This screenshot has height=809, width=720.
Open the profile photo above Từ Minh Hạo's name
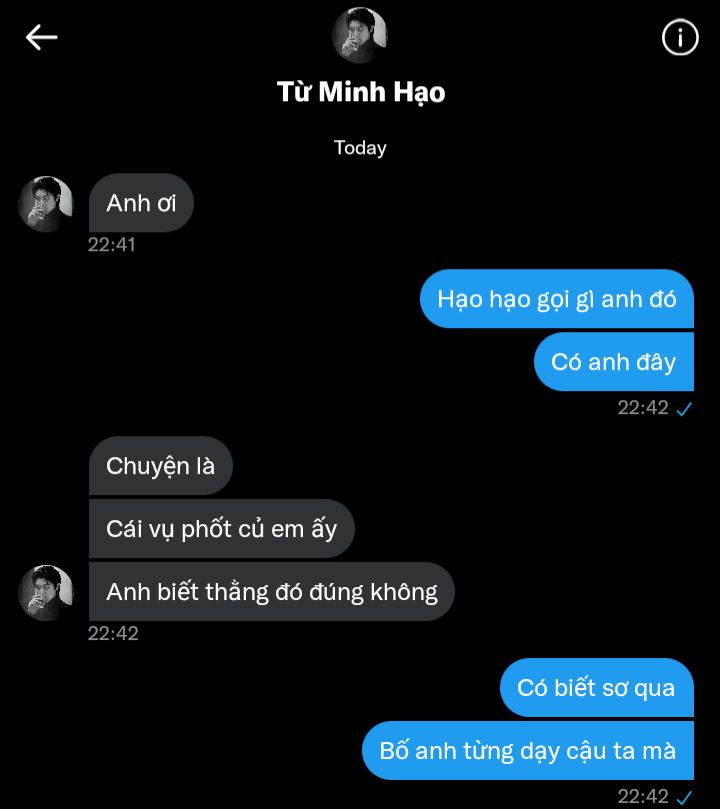tap(360, 35)
